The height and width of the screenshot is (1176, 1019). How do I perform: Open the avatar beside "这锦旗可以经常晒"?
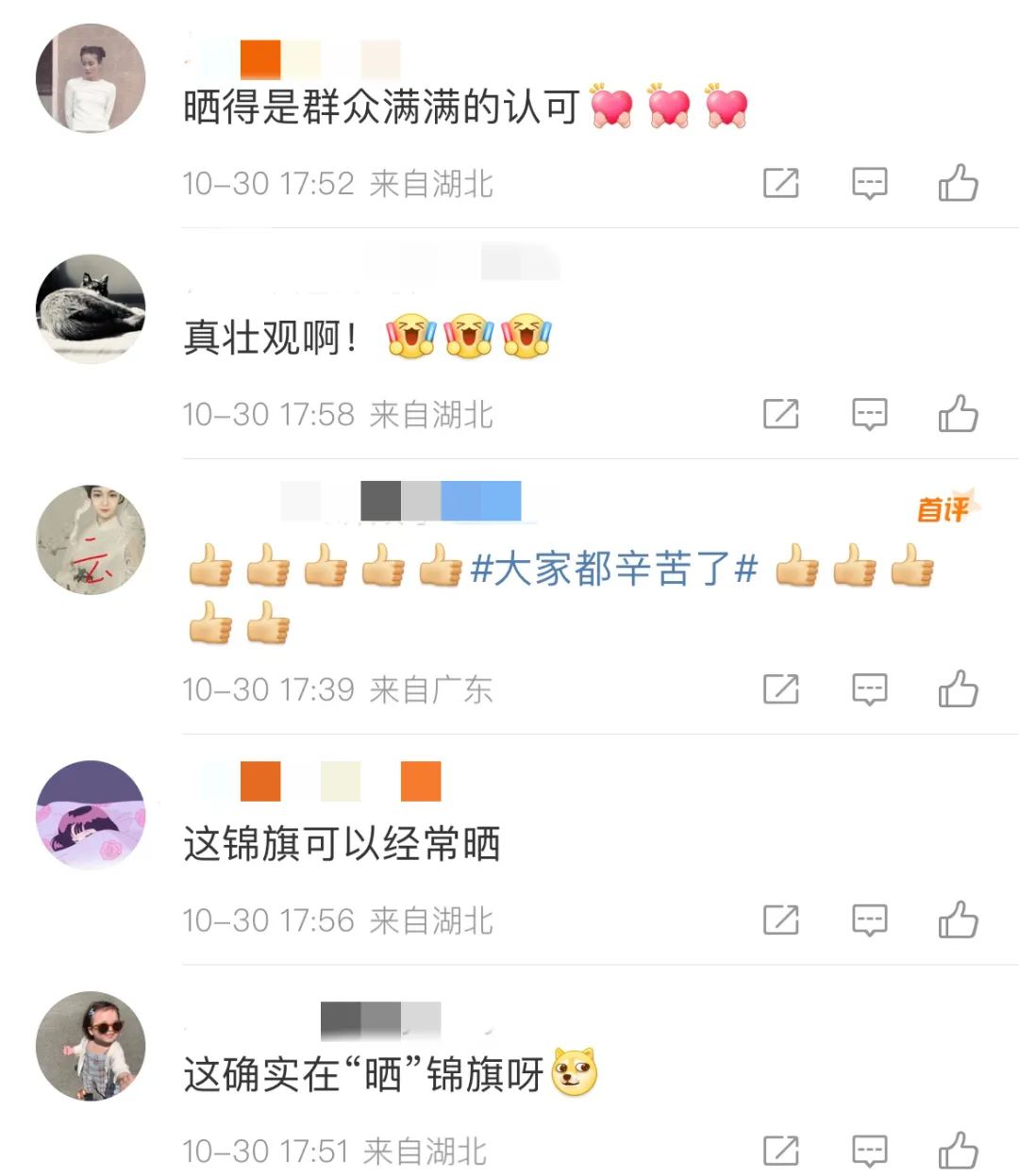[x=91, y=814]
